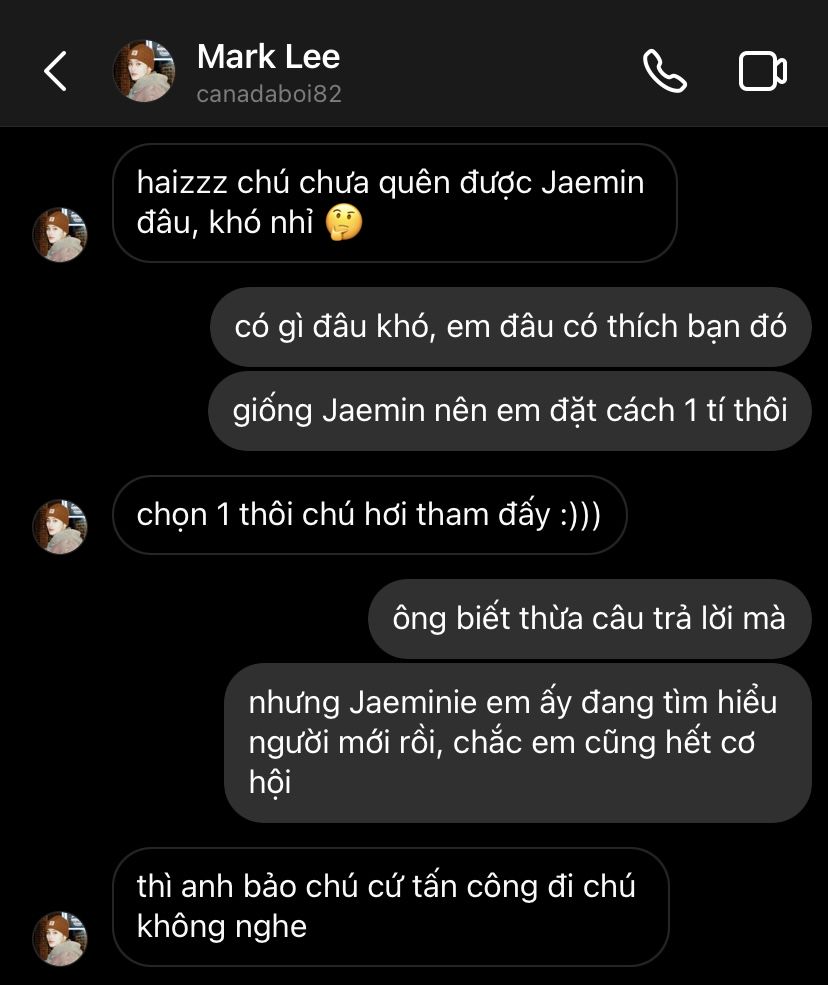The image size is (828, 985).
Task: Open Mark Lee's profile from the header
Action: click(x=268, y=71)
